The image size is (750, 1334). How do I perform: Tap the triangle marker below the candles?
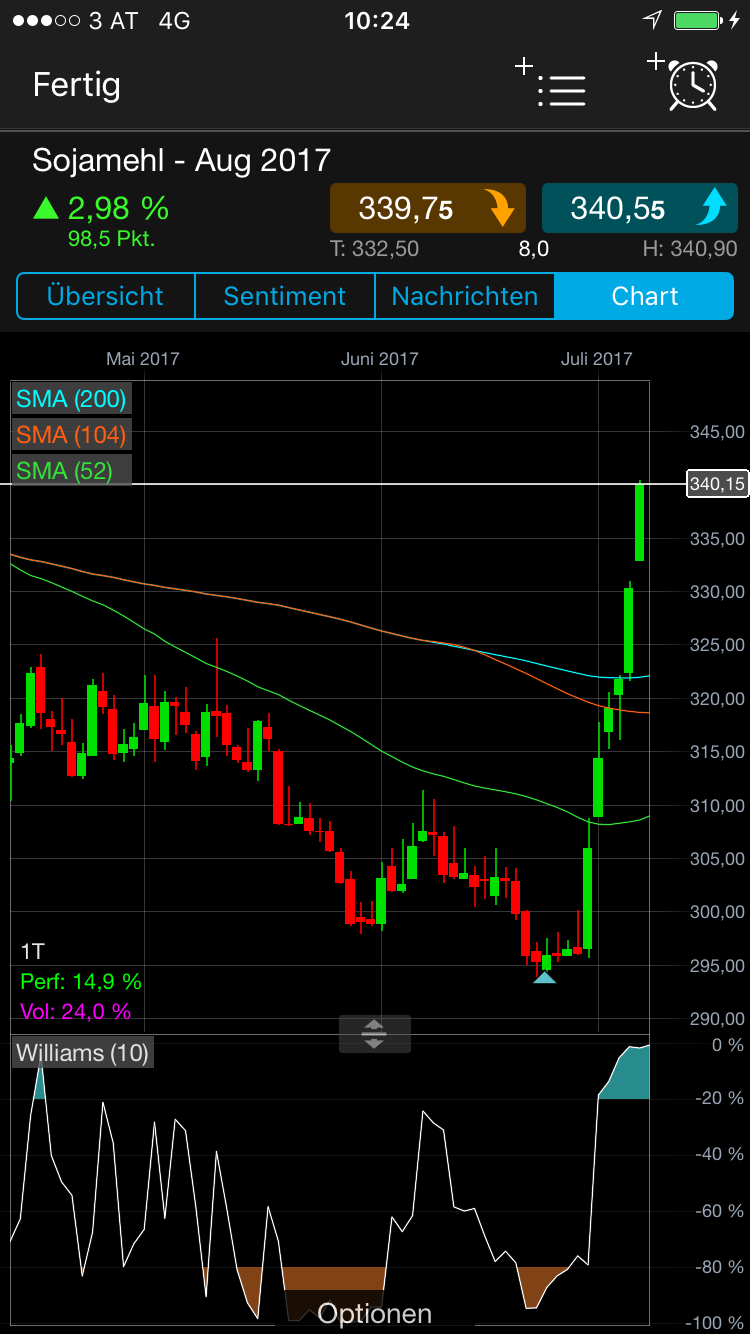pyautogui.click(x=545, y=977)
